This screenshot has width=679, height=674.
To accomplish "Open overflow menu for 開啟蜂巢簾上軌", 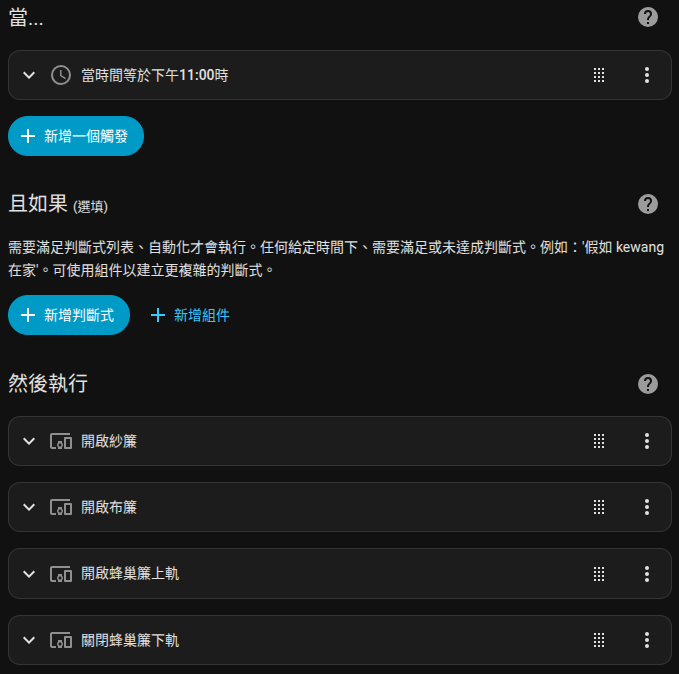I will (x=647, y=574).
